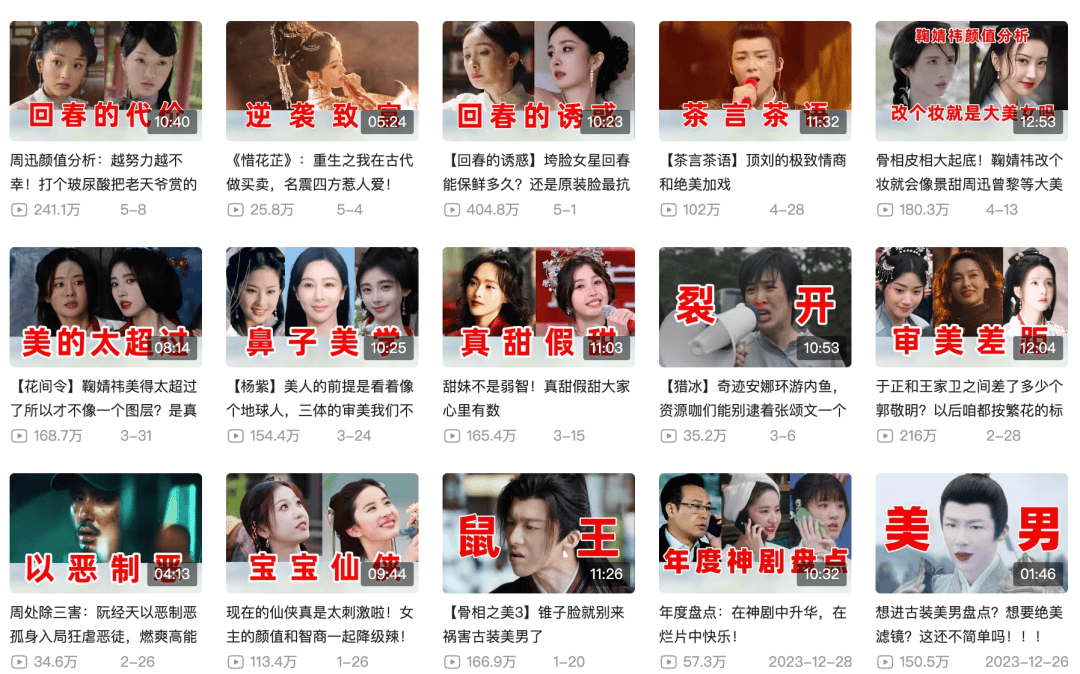Play the 年度盘点 video
Viewport: 1080px width, 674px height.
coord(755,533)
